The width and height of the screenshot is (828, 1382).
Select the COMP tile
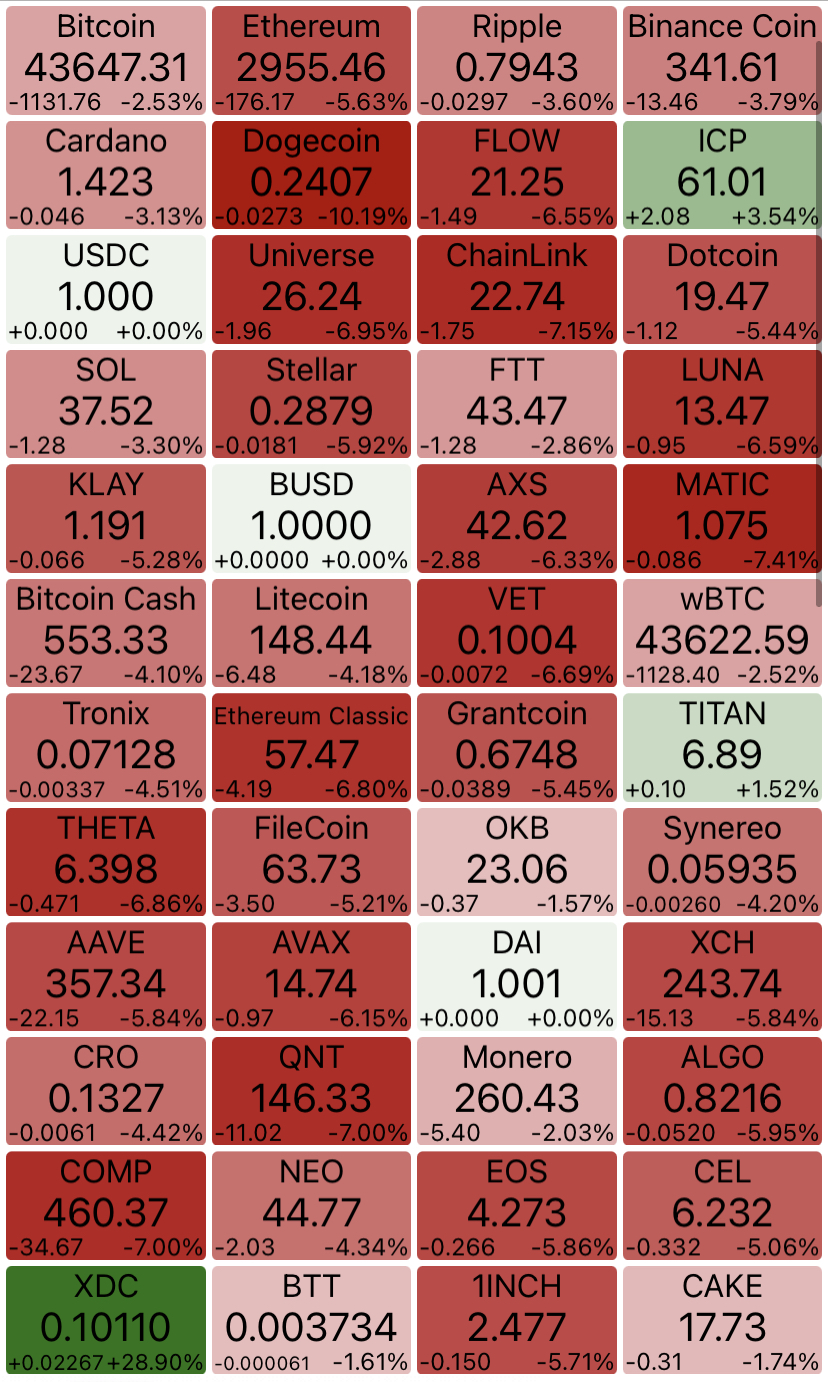click(106, 1206)
